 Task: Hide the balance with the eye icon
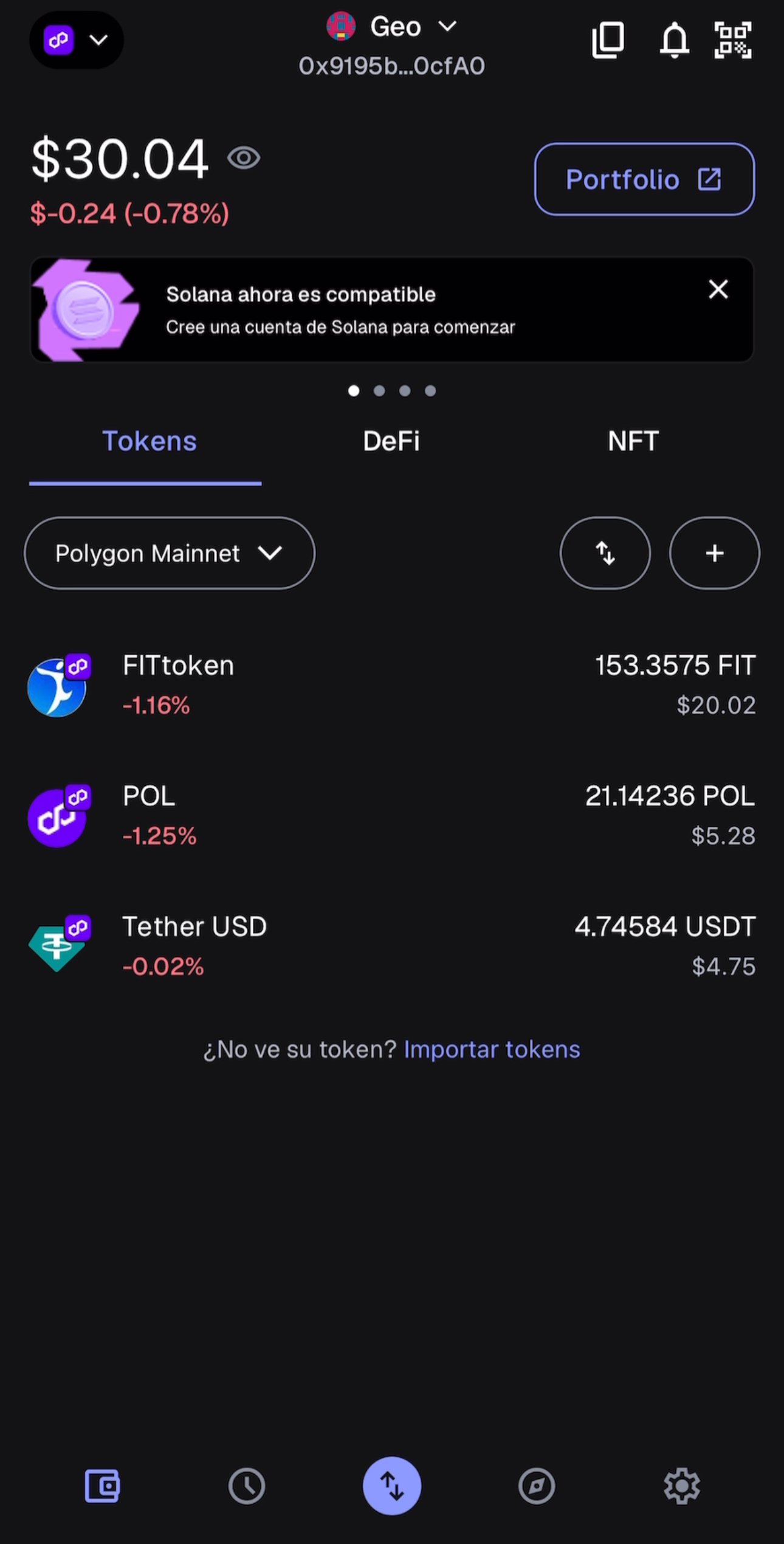tap(244, 158)
